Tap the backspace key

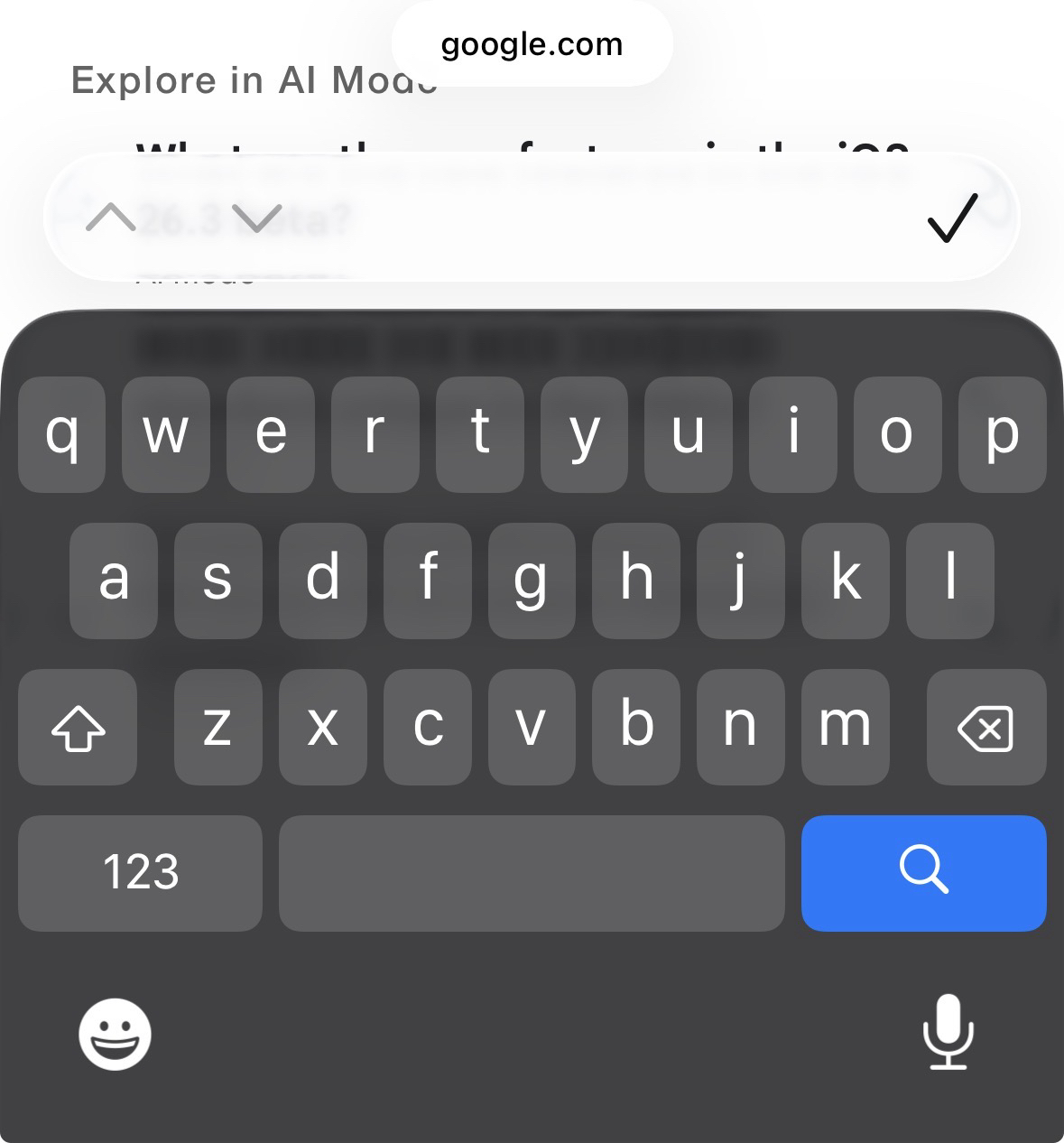(x=985, y=727)
